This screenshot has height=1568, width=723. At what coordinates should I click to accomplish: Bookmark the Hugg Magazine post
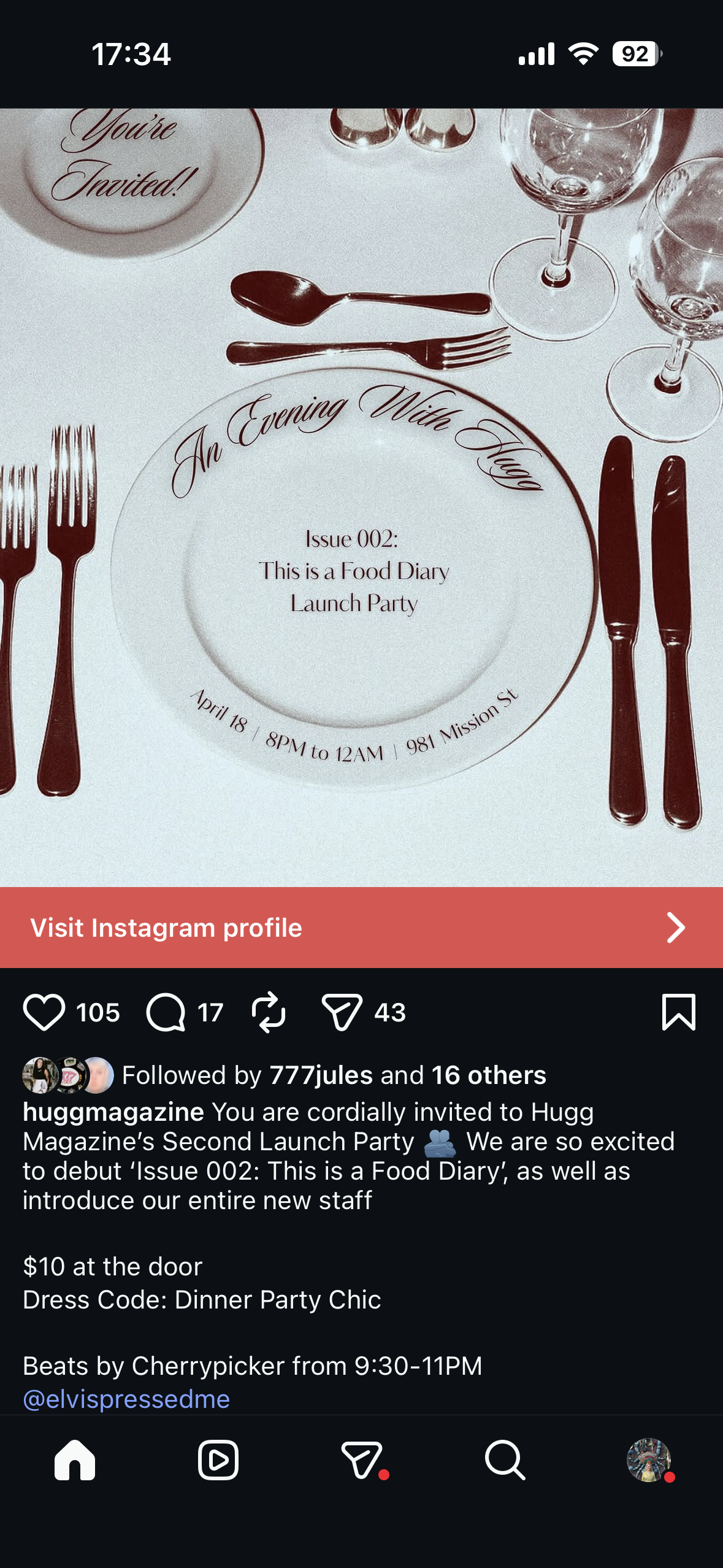click(x=679, y=1012)
